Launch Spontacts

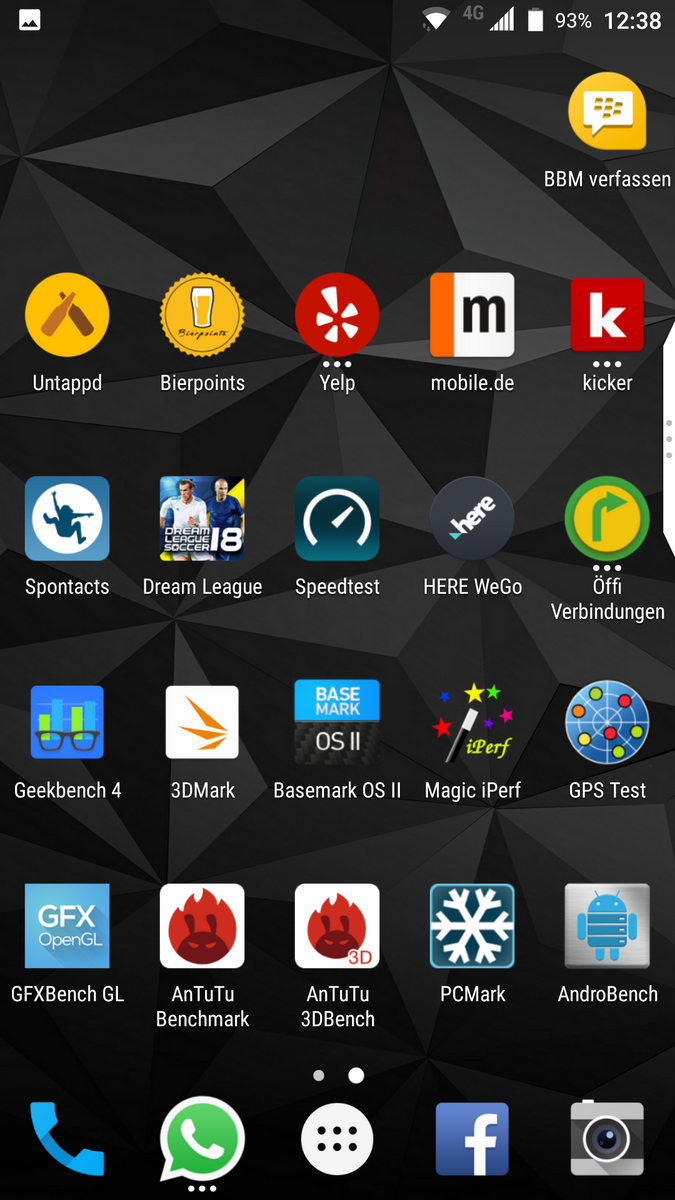point(67,519)
